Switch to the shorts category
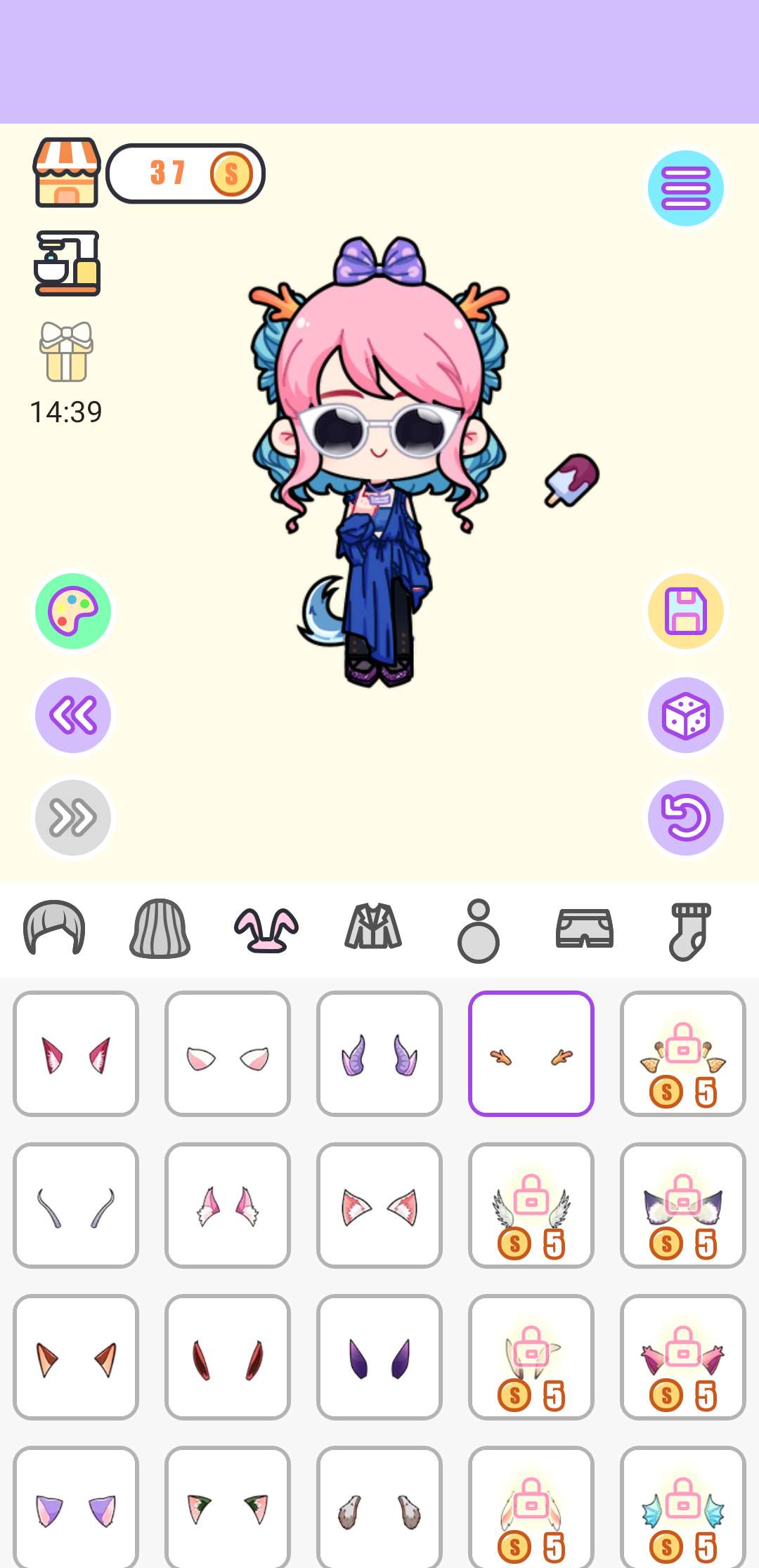Image resolution: width=759 pixels, height=1568 pixels. tap(584, 929)
